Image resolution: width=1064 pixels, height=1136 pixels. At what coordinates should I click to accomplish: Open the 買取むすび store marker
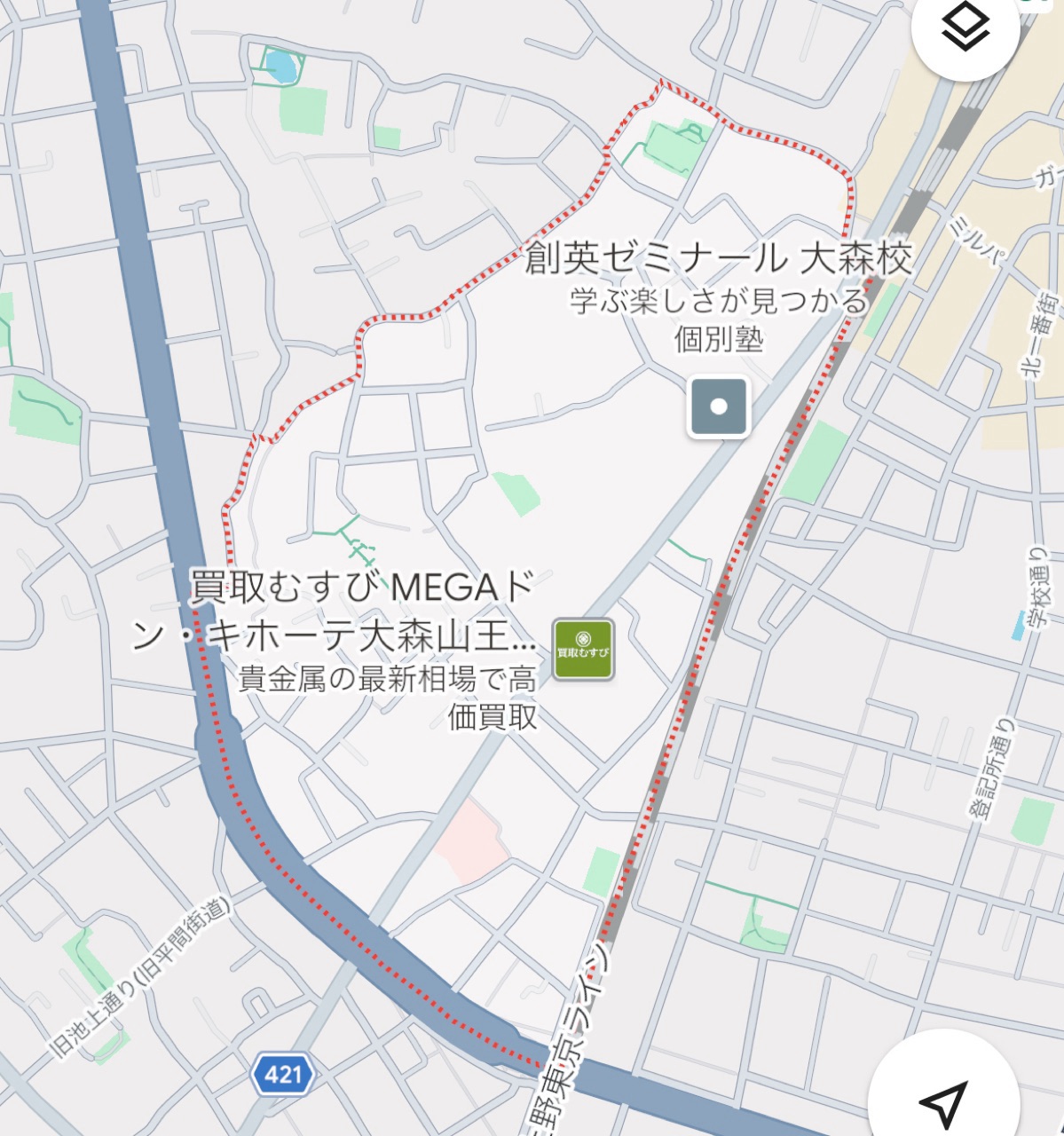[x=583, y=650]
